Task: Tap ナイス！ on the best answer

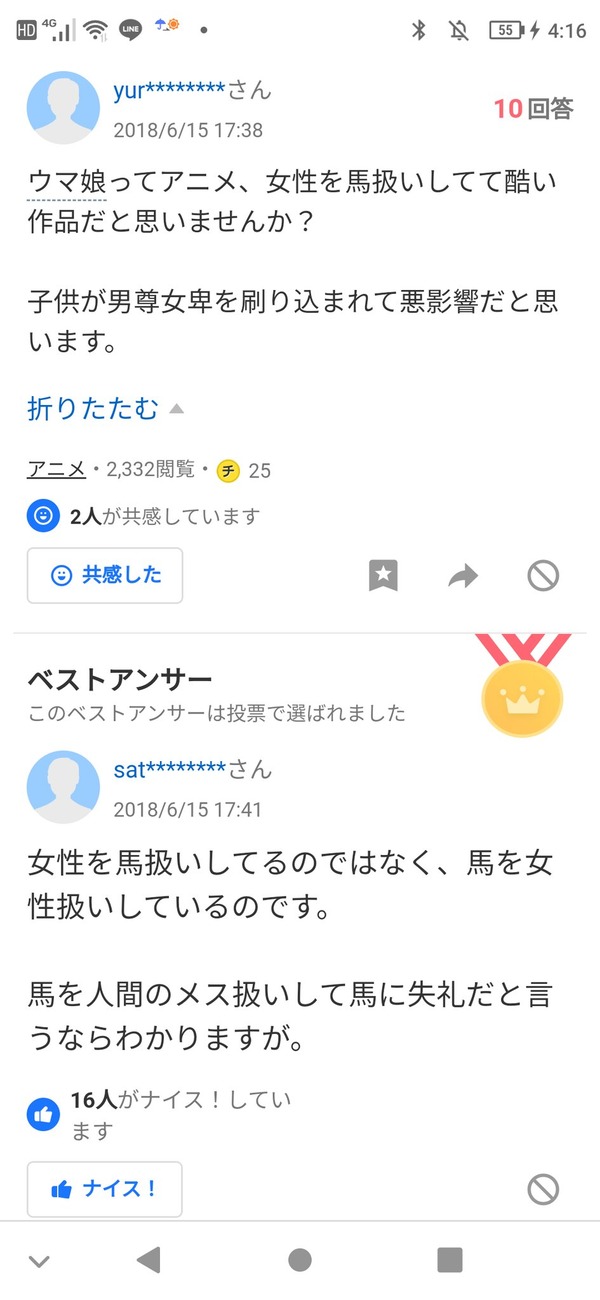Action: coord(105,1189)
